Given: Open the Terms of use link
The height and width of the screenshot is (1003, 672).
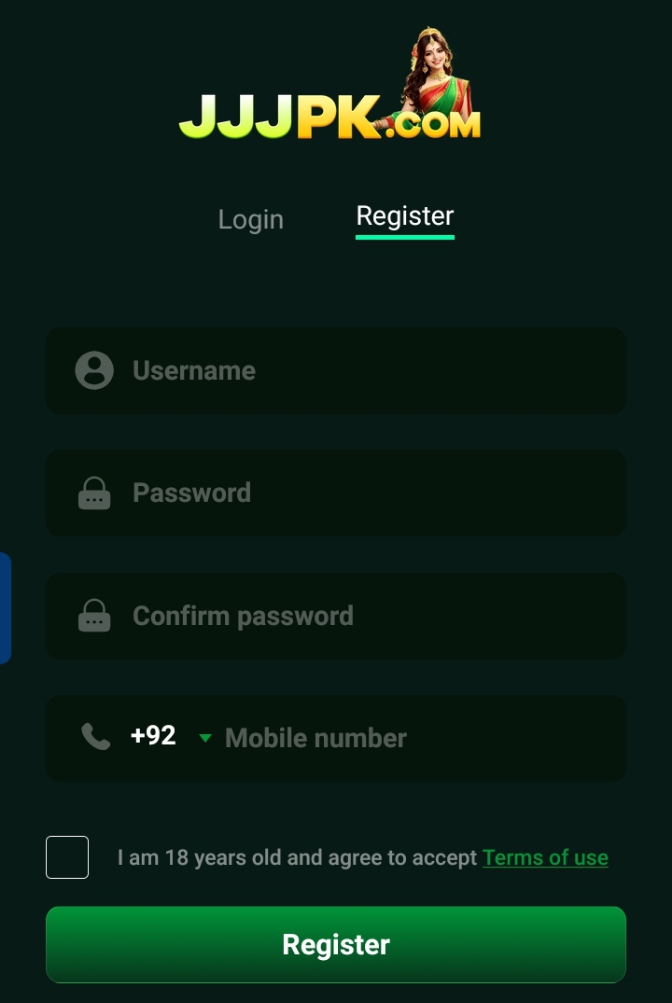Looking at the screenshot, I should point(545,858).
